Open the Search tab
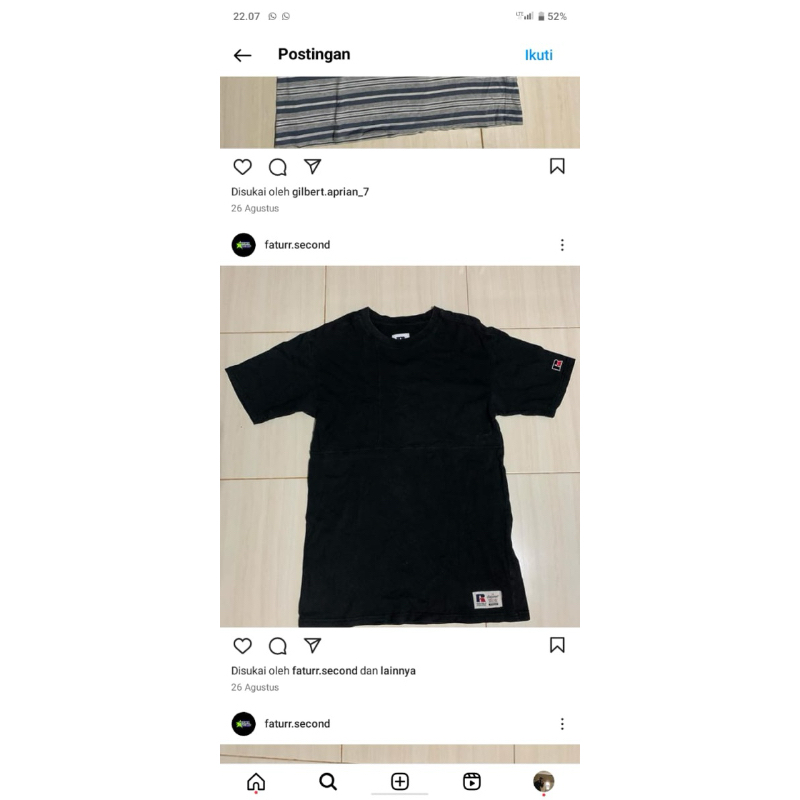Image resolution: width=800 pixels, height=800 pixels. click(328, 782)
